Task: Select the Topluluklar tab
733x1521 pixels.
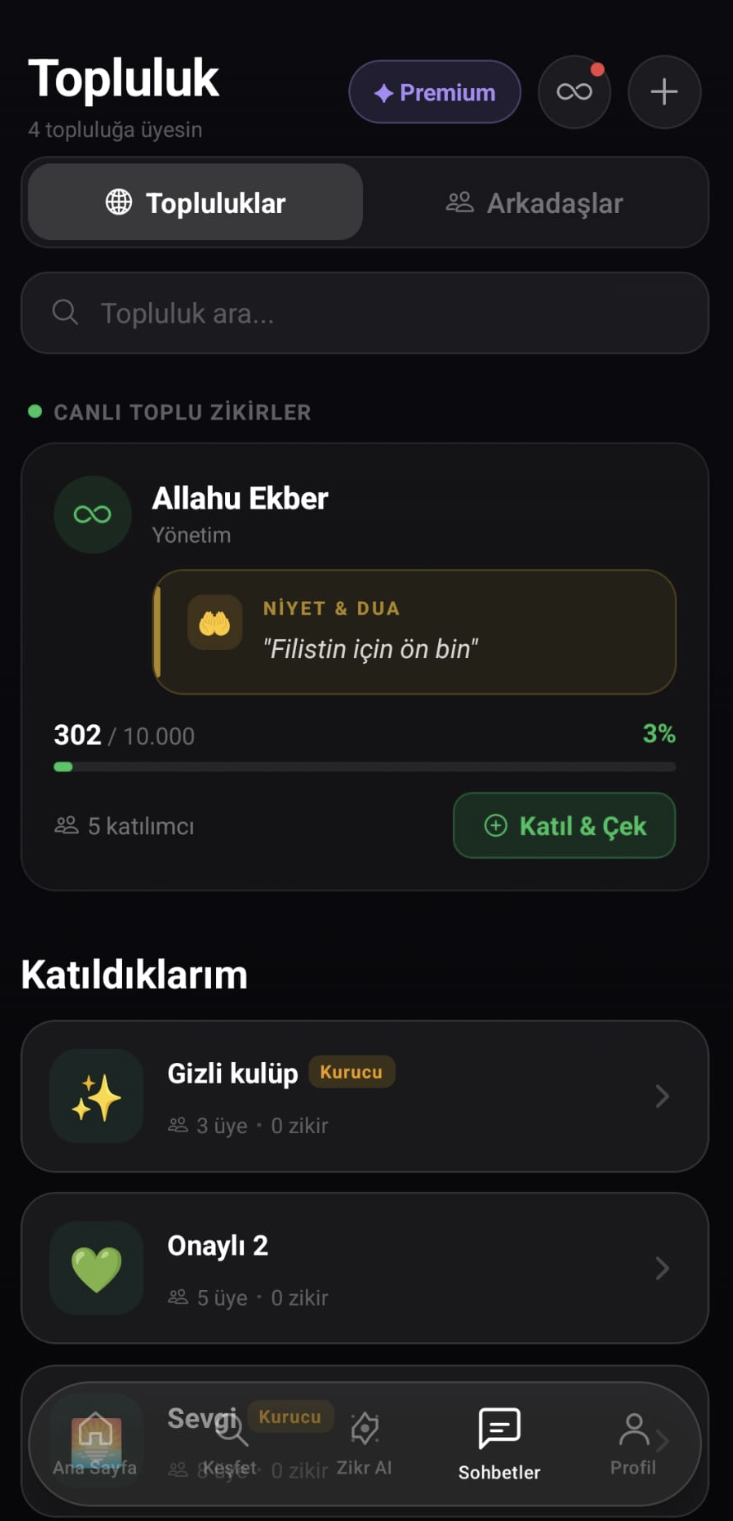Action: (194, 201)
